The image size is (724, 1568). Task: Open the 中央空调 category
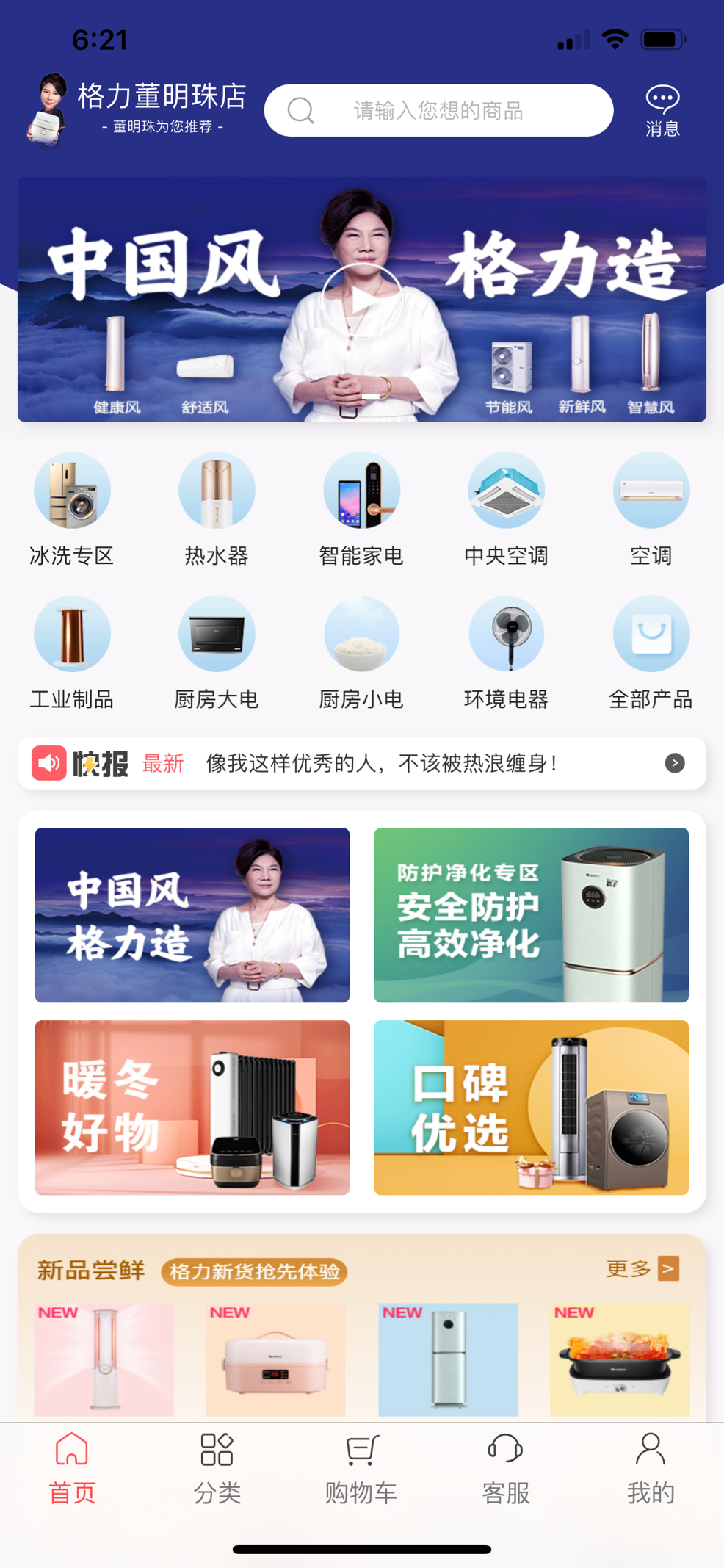pos(506,508)
